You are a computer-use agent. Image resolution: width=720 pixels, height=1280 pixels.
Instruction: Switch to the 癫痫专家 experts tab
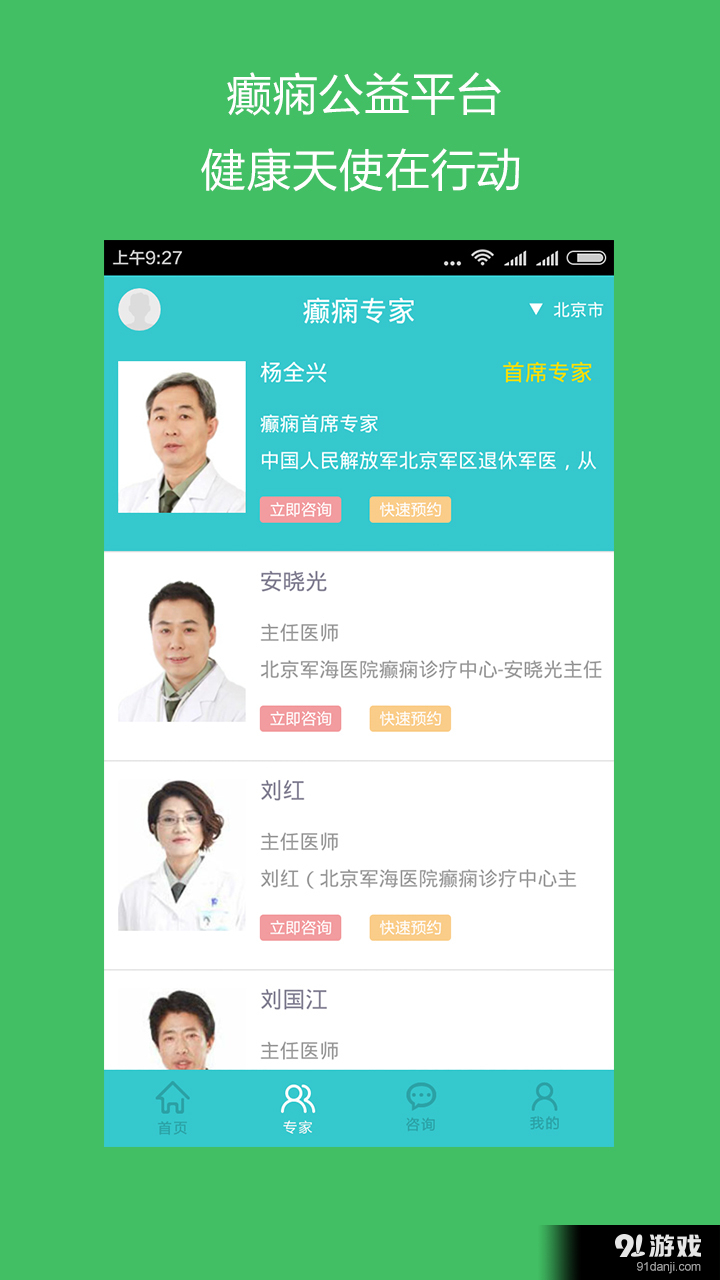(x=359, y=310)
